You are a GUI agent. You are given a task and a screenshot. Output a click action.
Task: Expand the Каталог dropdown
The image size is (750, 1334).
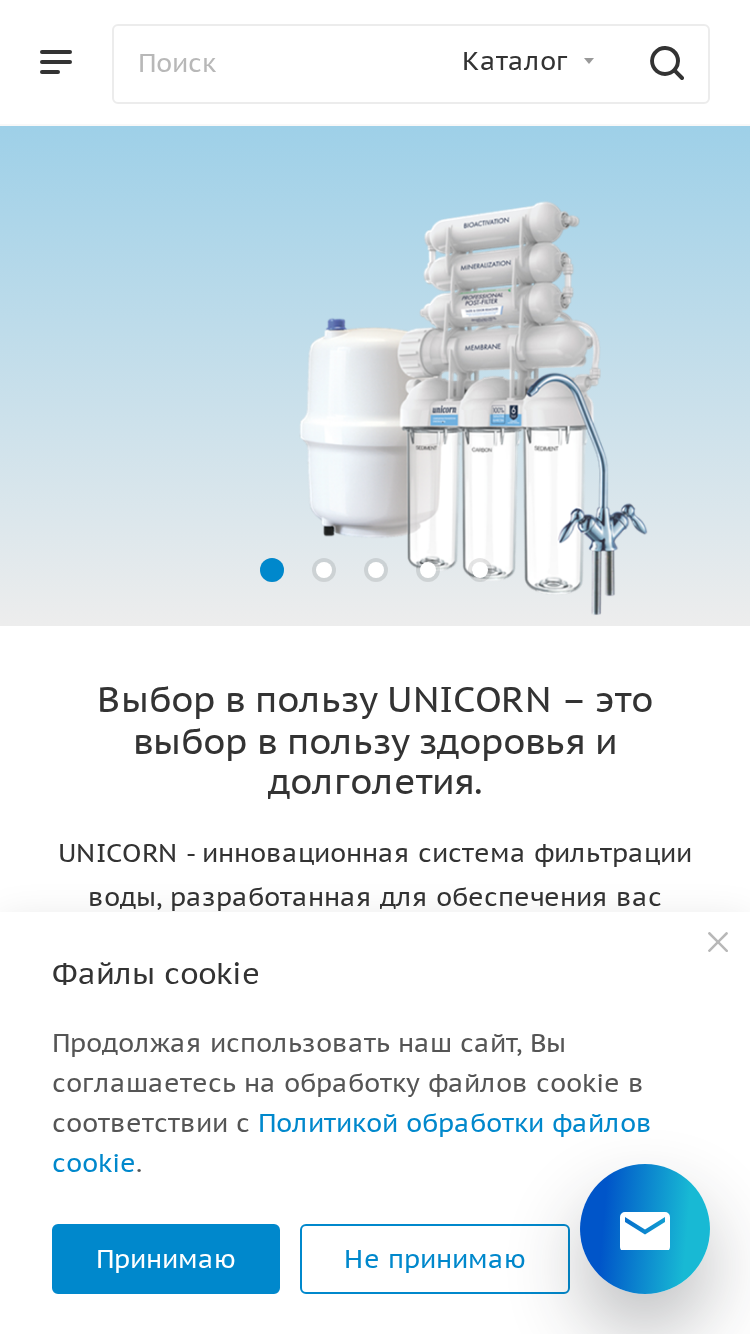[x=528, y=62]
